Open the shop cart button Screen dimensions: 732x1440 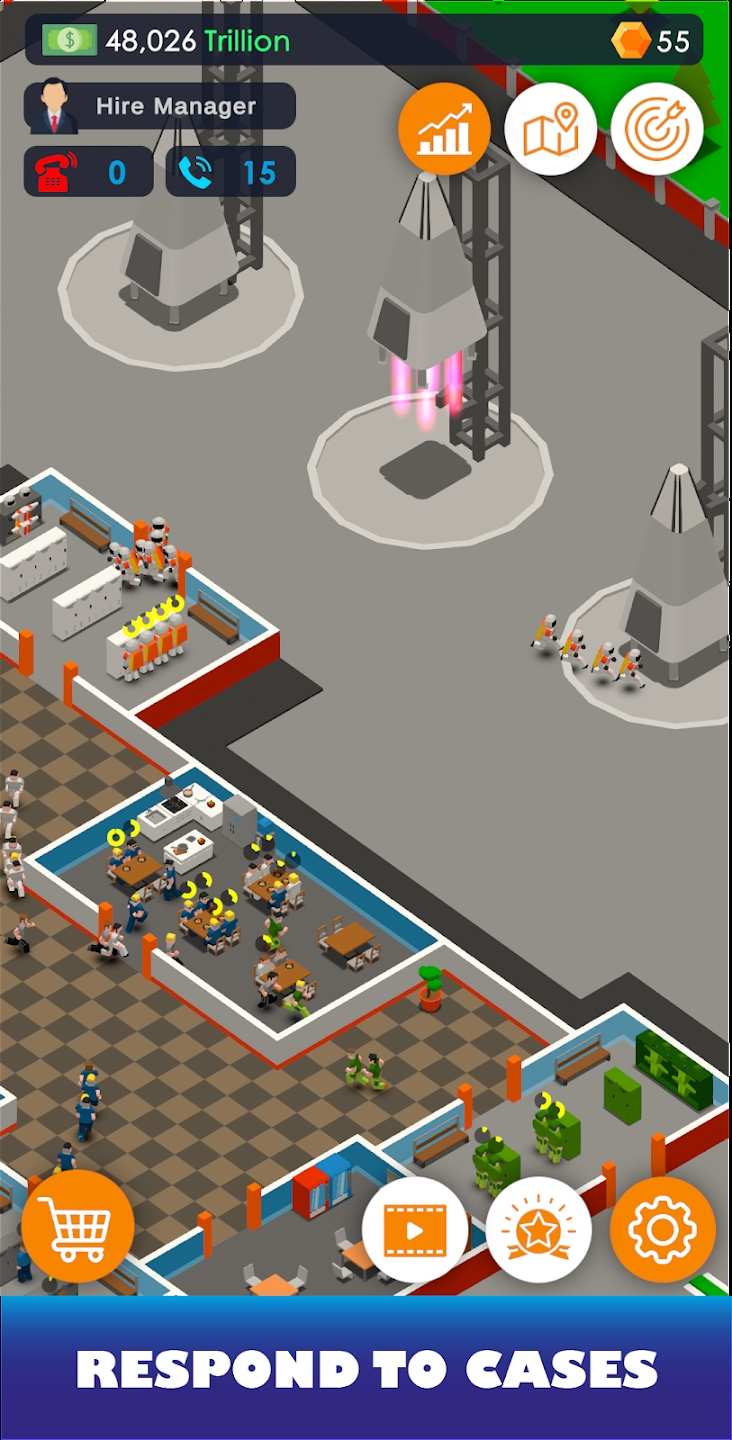(78, 1226)
